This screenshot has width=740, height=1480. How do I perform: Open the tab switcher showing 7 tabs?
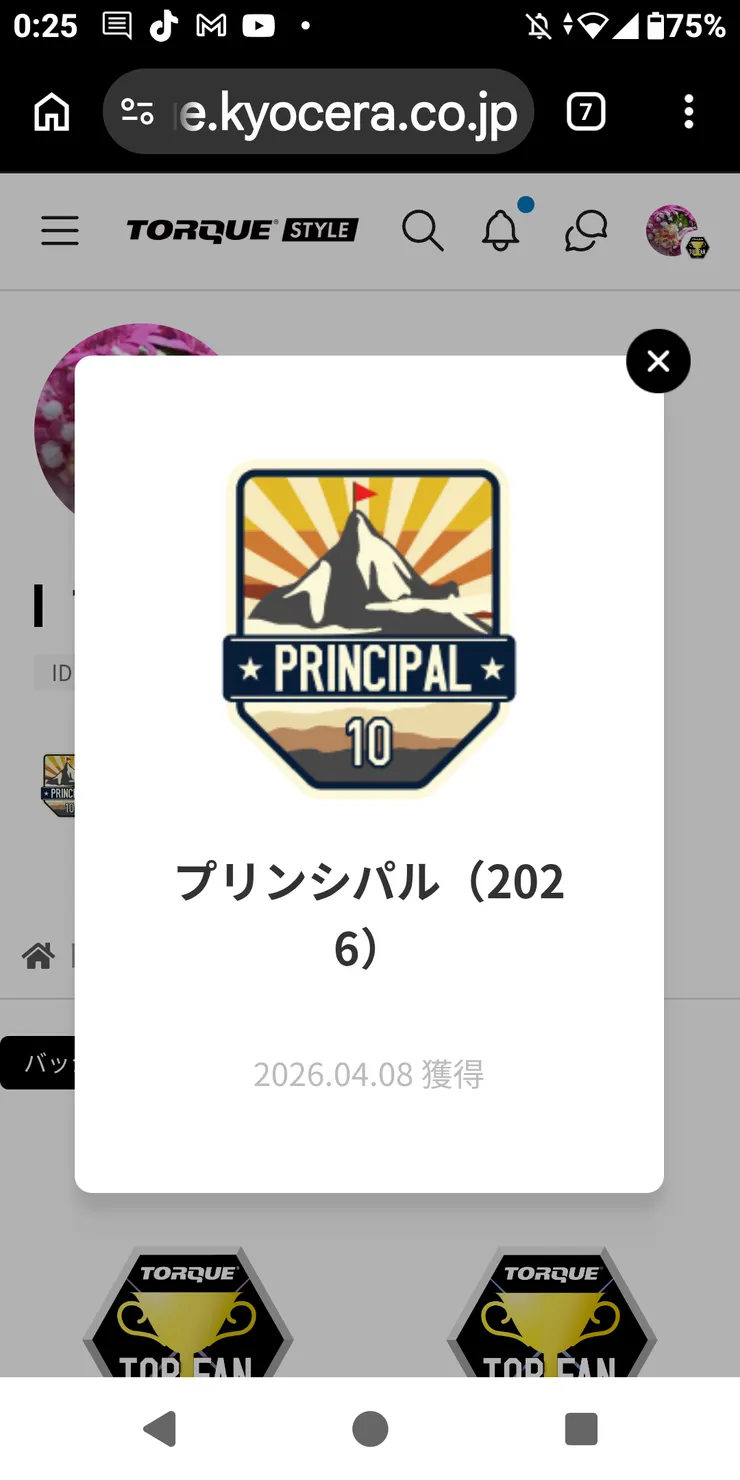[x=585, y=111]
